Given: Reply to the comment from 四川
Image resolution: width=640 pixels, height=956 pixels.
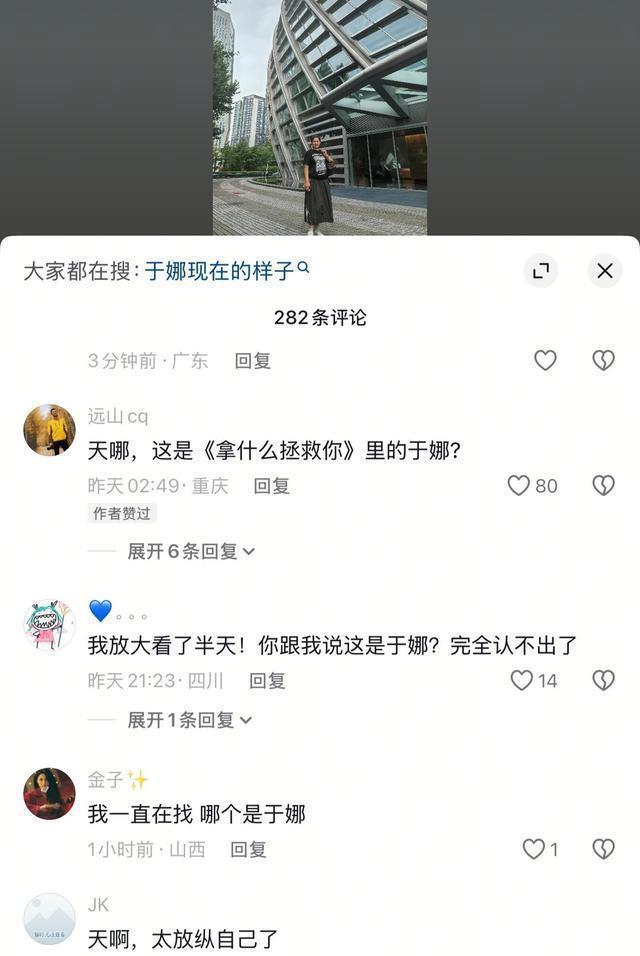Looking at the screenshot, I should [267, 681].
